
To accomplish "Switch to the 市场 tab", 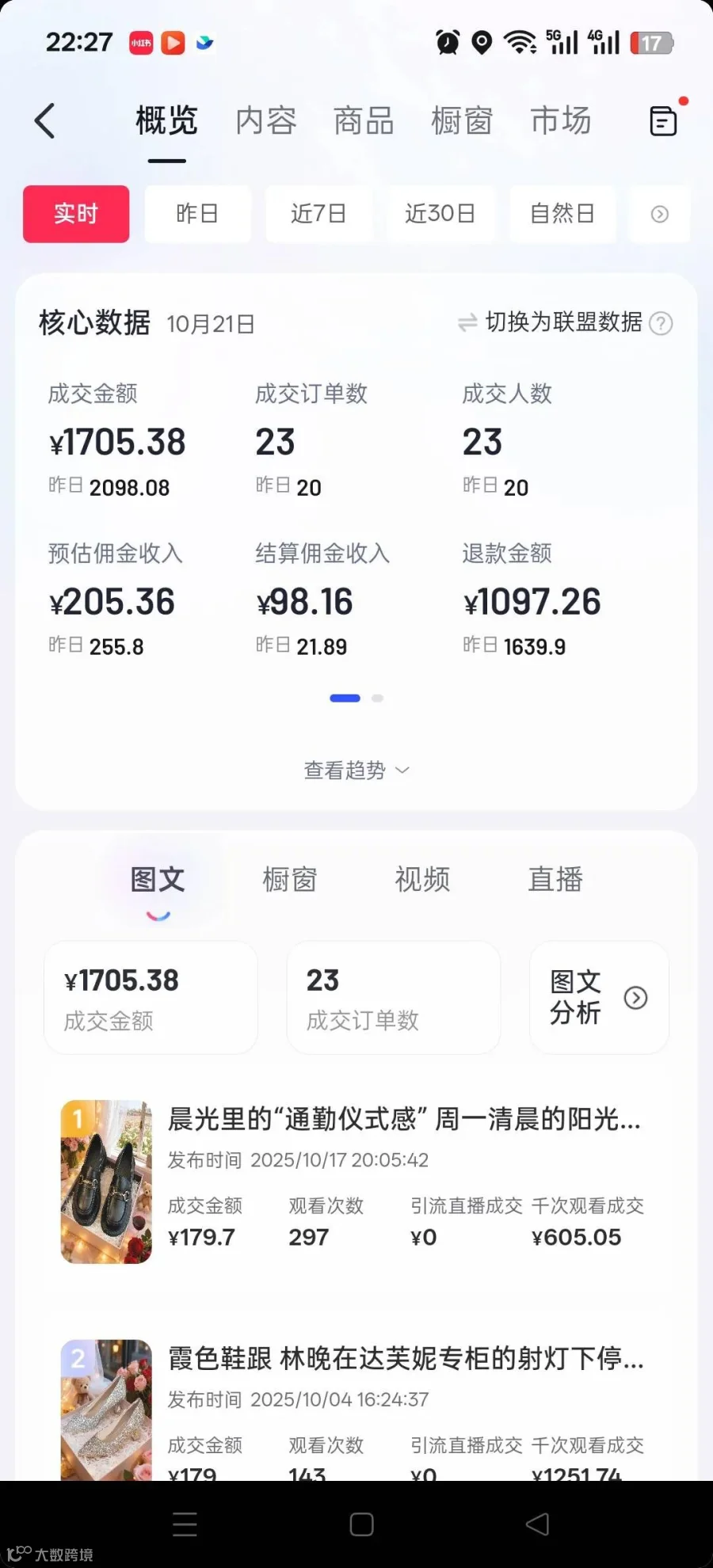I will (x=561, y=121).
